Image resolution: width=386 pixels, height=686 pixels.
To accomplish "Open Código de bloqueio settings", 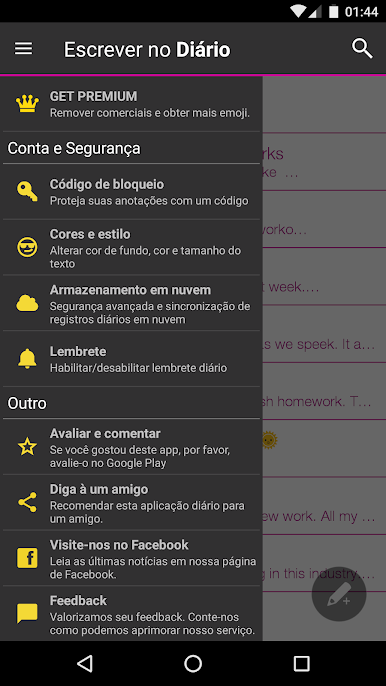I will pos(131,192).
